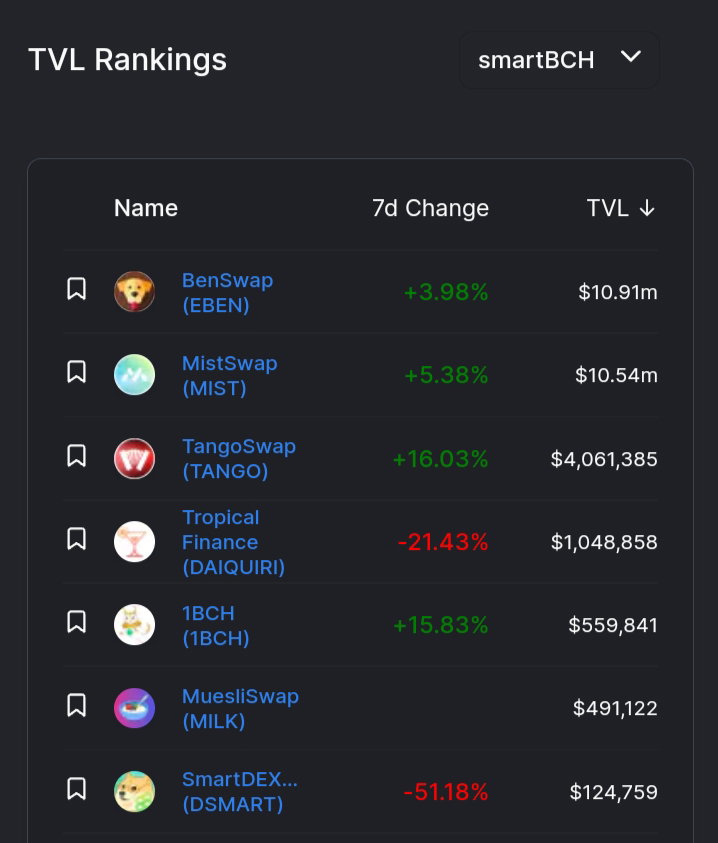Sort by the 7d Change column header
718x843 pixels.
coord(430,208)
